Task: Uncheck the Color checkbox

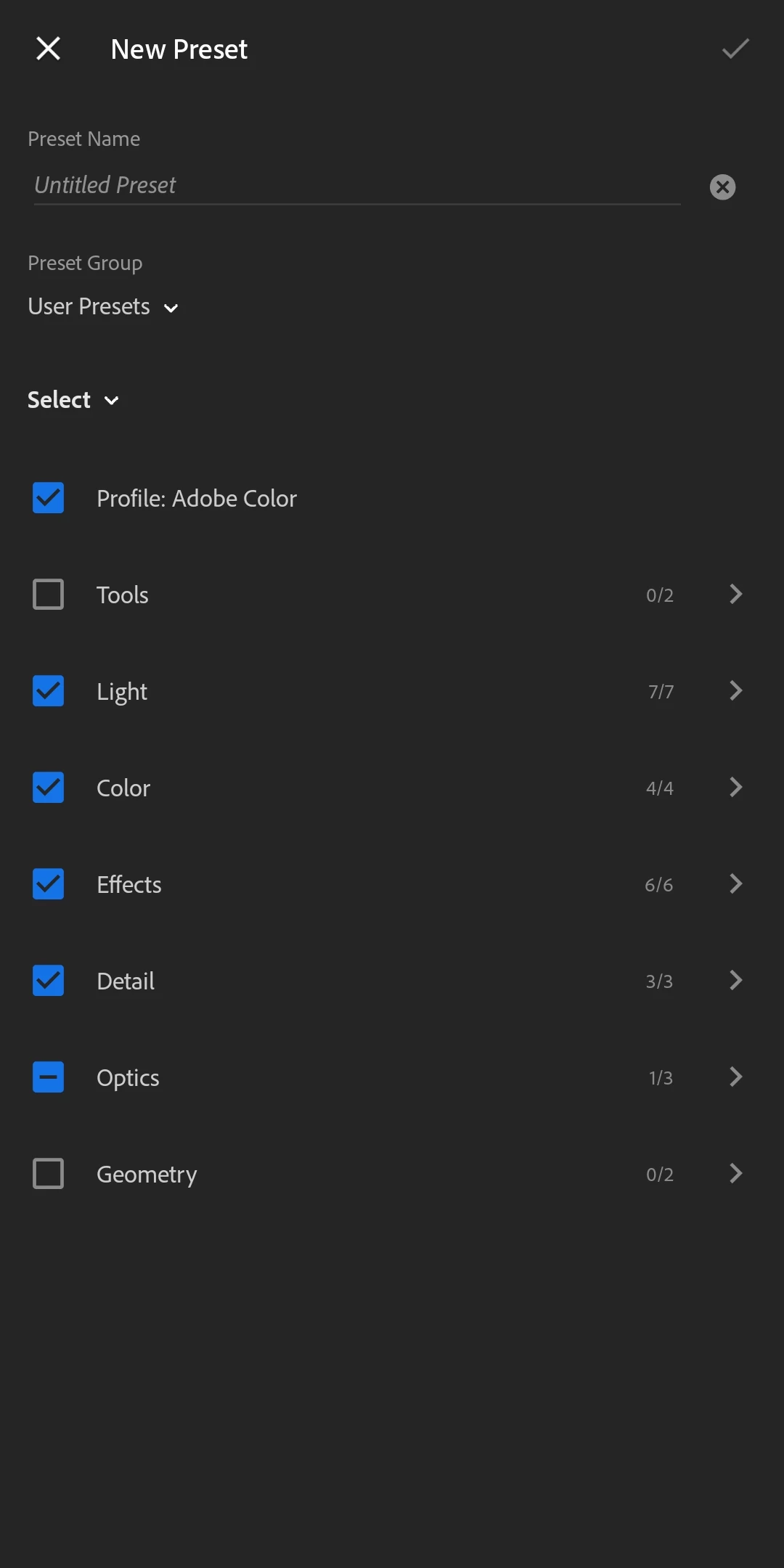Action: tap(48, 788)
